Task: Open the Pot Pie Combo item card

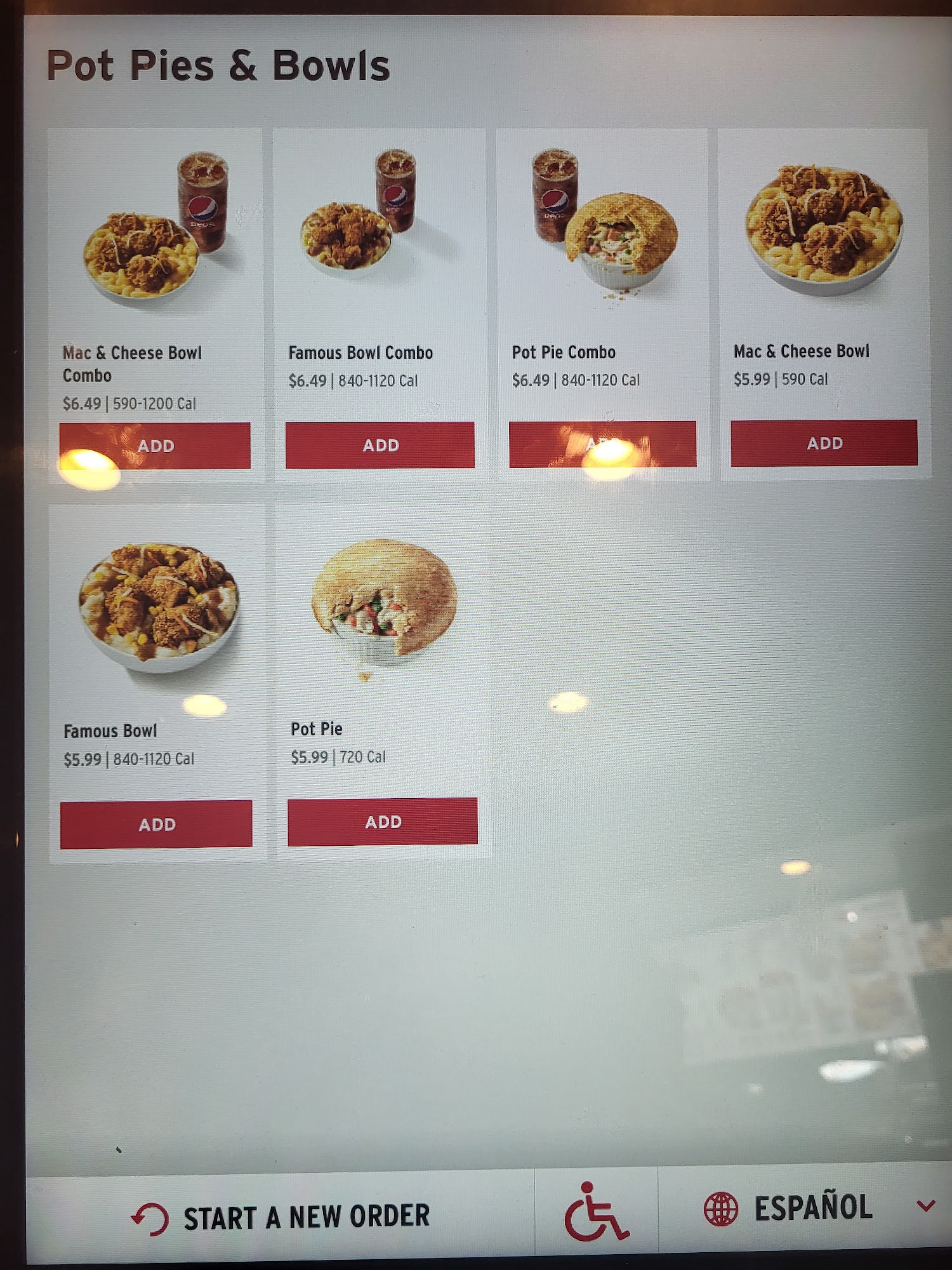Action: [564, 352]
